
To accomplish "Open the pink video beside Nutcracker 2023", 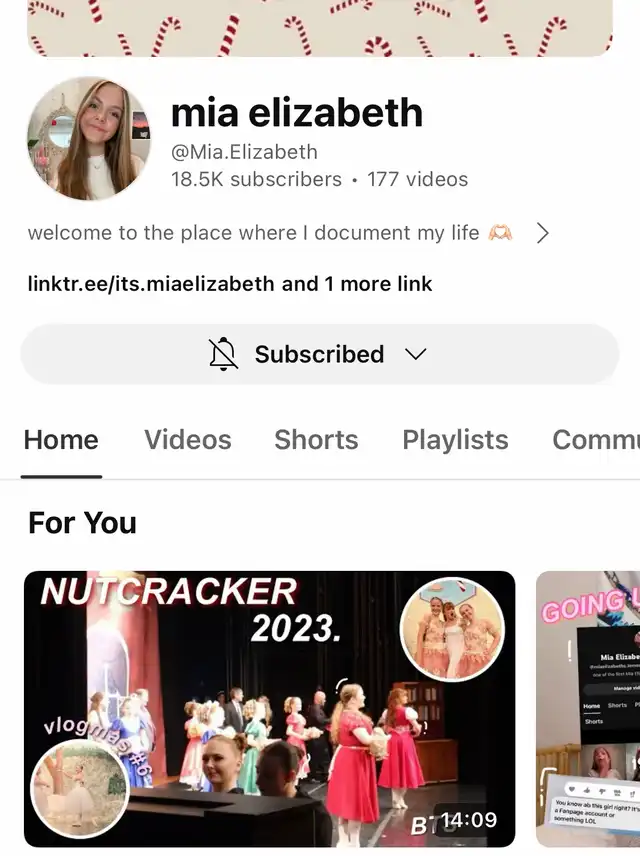I will [588, 708].
